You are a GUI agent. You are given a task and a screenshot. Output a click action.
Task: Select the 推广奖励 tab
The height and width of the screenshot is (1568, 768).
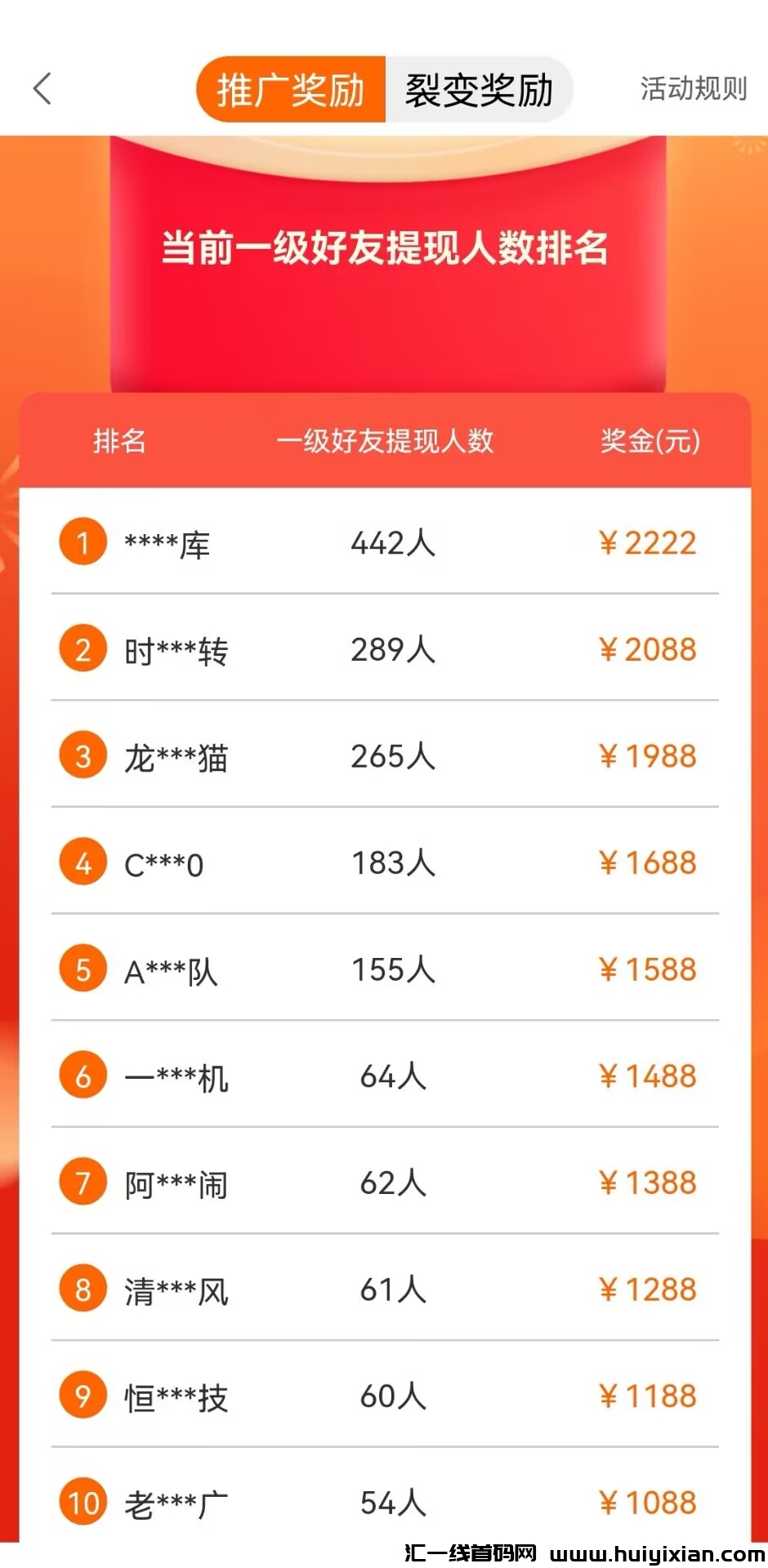pos(291,89)
